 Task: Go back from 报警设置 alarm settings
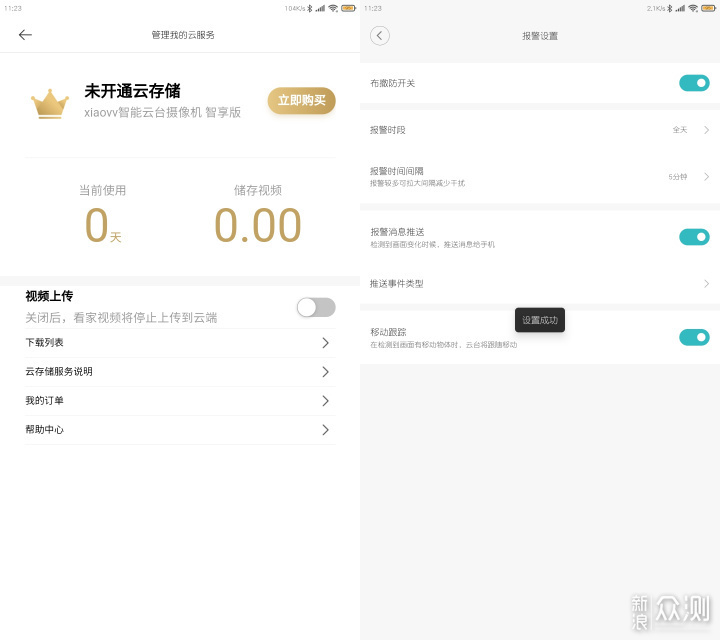(379, 36)
